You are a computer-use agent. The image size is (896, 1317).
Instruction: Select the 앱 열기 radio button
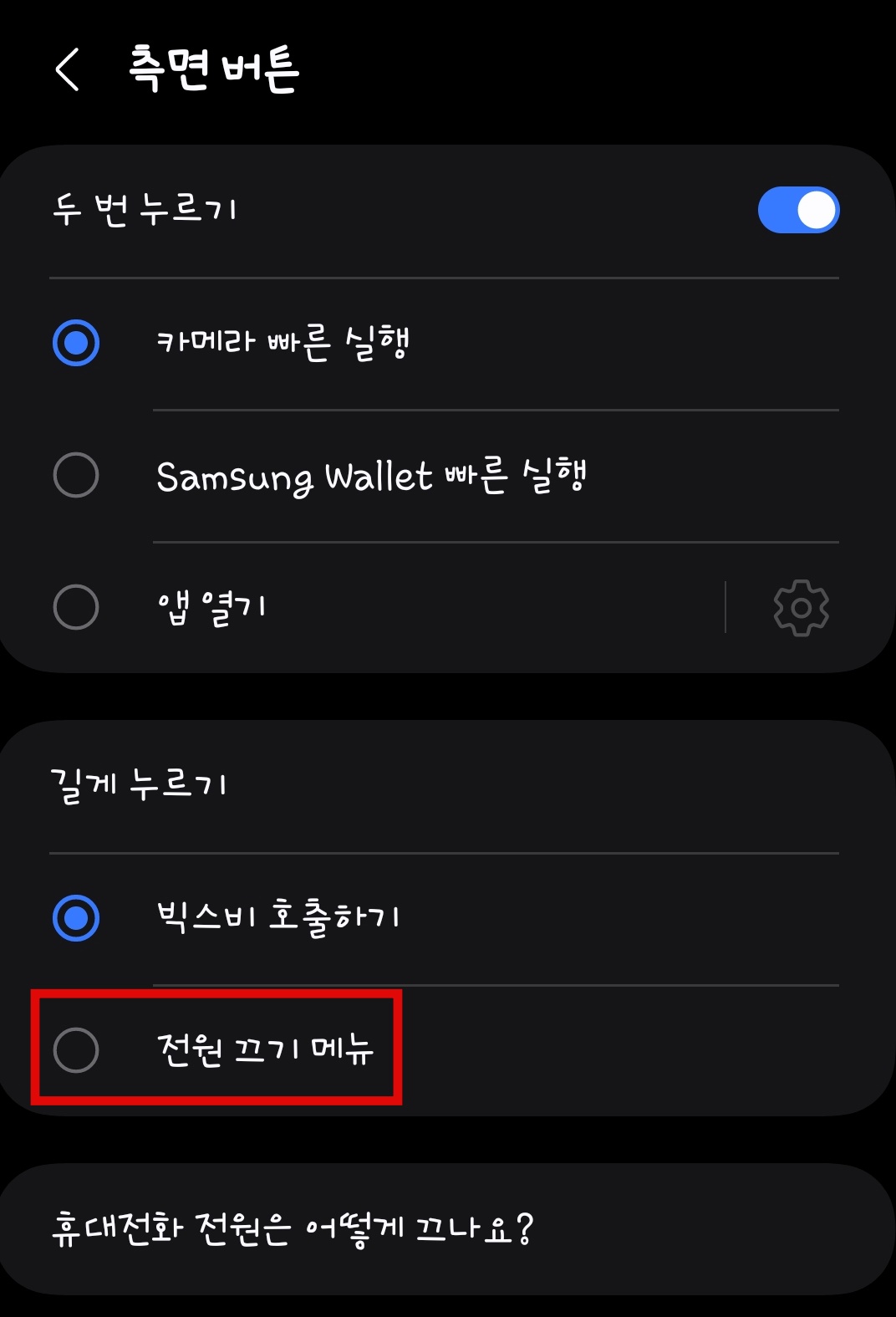[x=77, y=608]
